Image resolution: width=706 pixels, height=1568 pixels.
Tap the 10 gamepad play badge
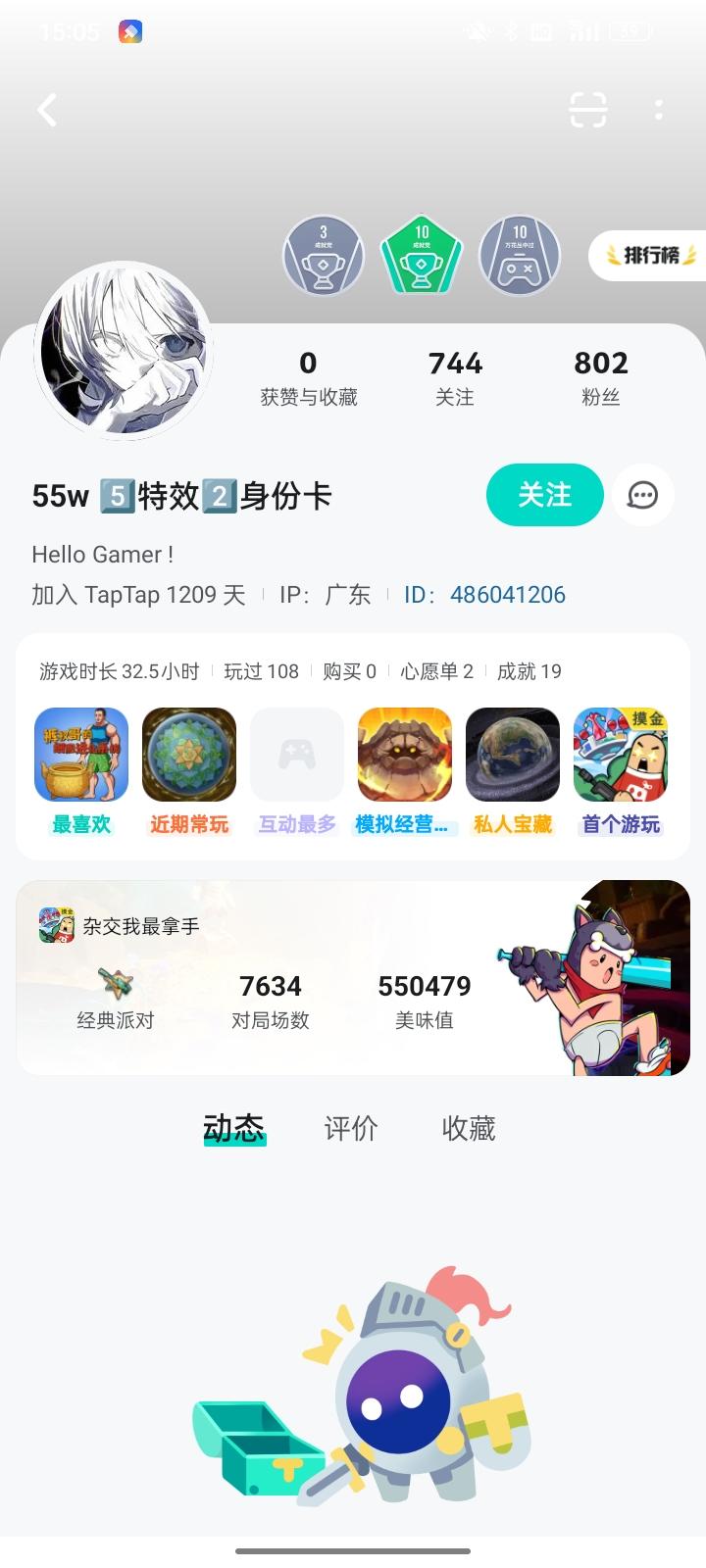pyautogui.click(x=521, y=256)
